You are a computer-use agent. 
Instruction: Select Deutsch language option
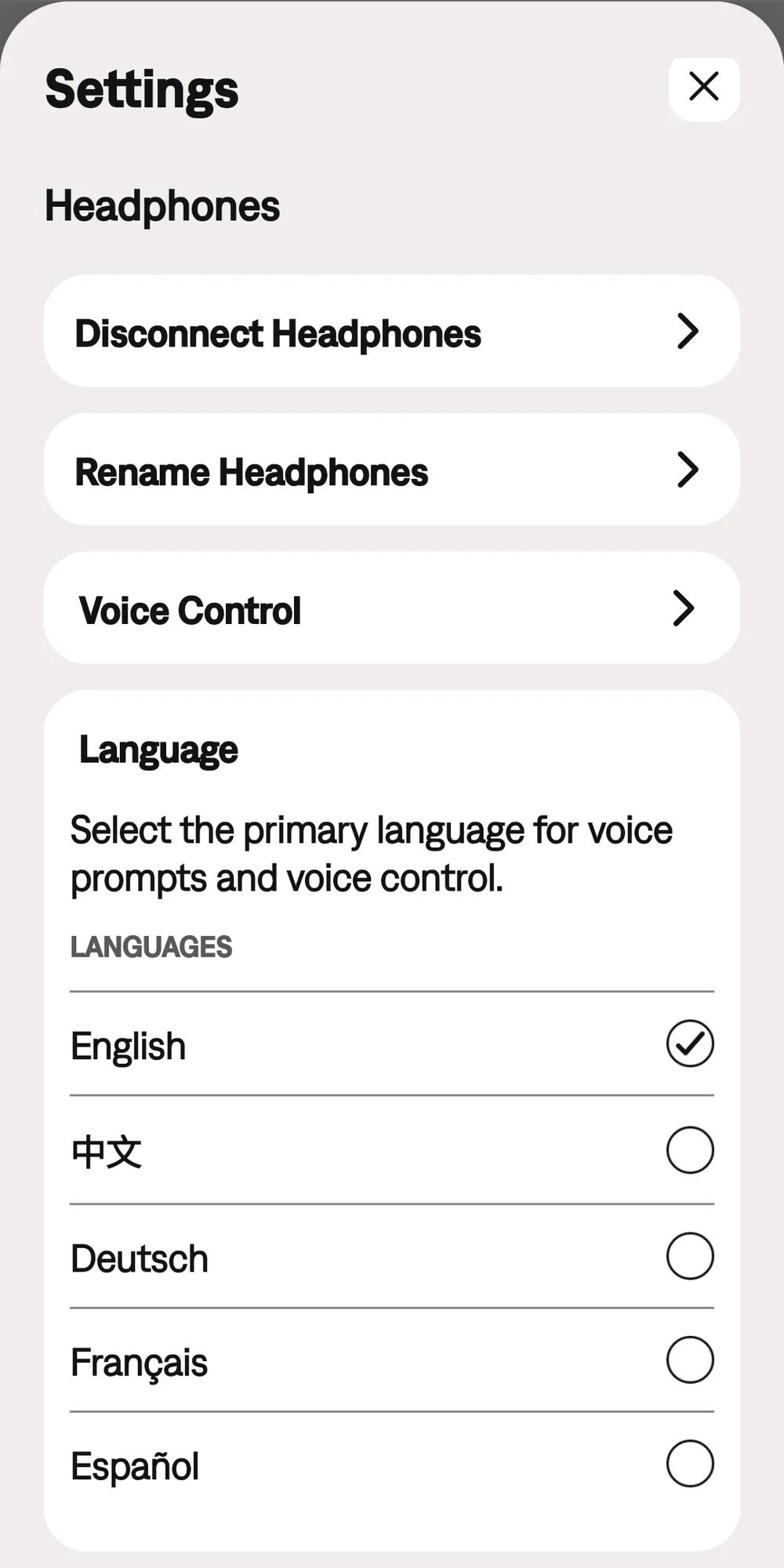392,1256
